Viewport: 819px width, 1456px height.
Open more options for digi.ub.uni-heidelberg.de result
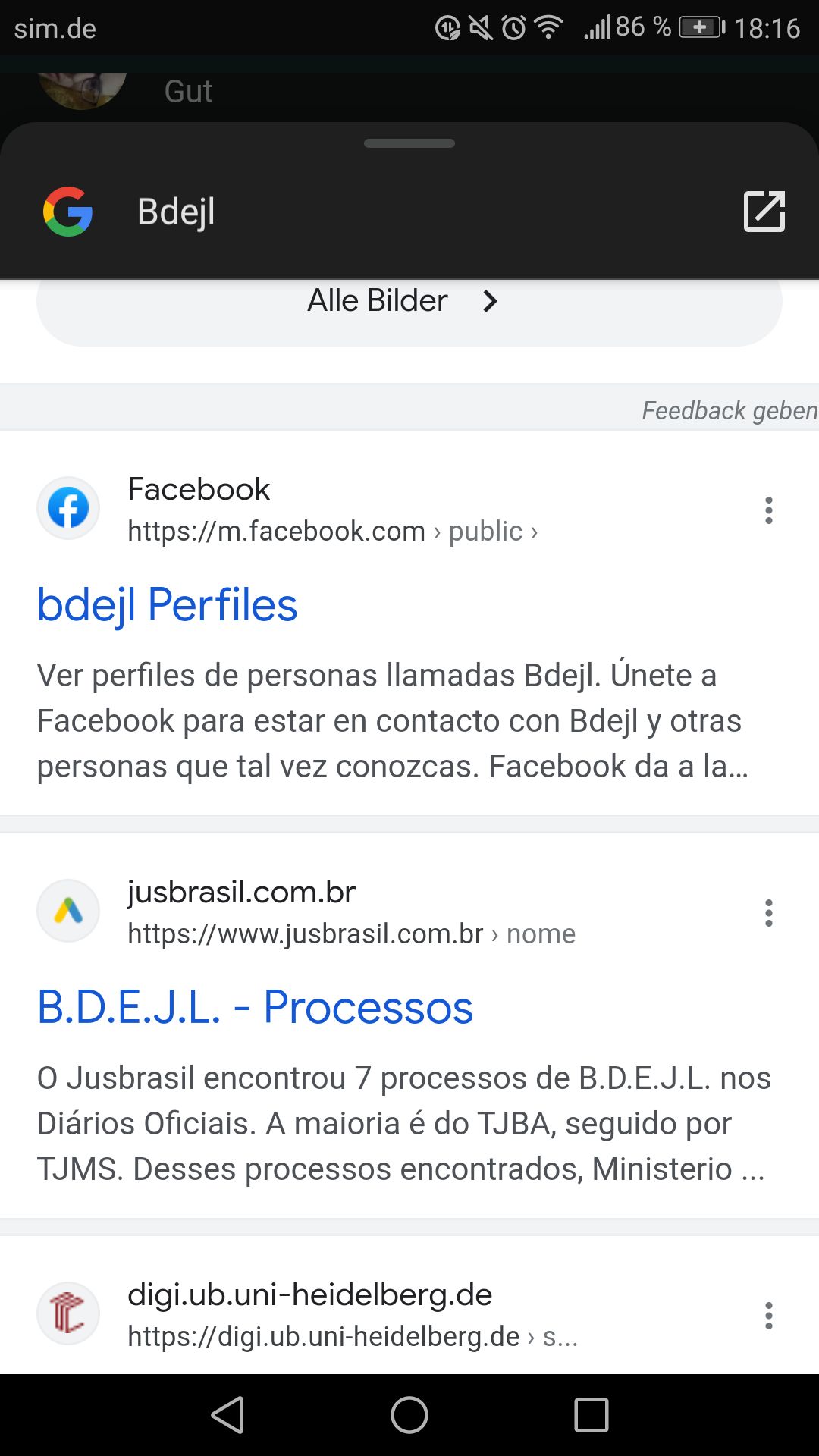pyautogui.click(x=768, y=1316)
